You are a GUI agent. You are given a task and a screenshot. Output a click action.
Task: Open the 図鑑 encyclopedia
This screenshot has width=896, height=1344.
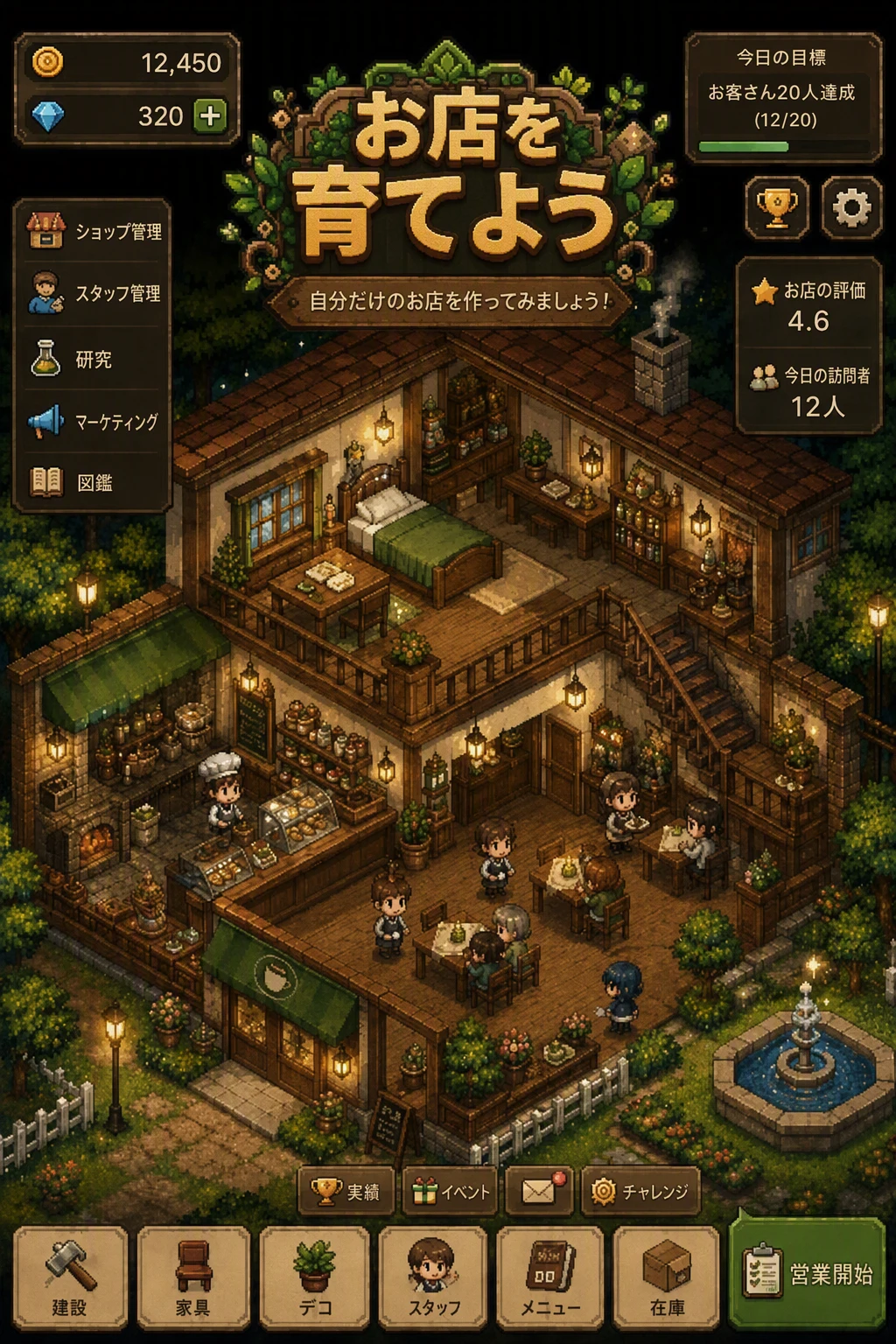coord(93,482)
